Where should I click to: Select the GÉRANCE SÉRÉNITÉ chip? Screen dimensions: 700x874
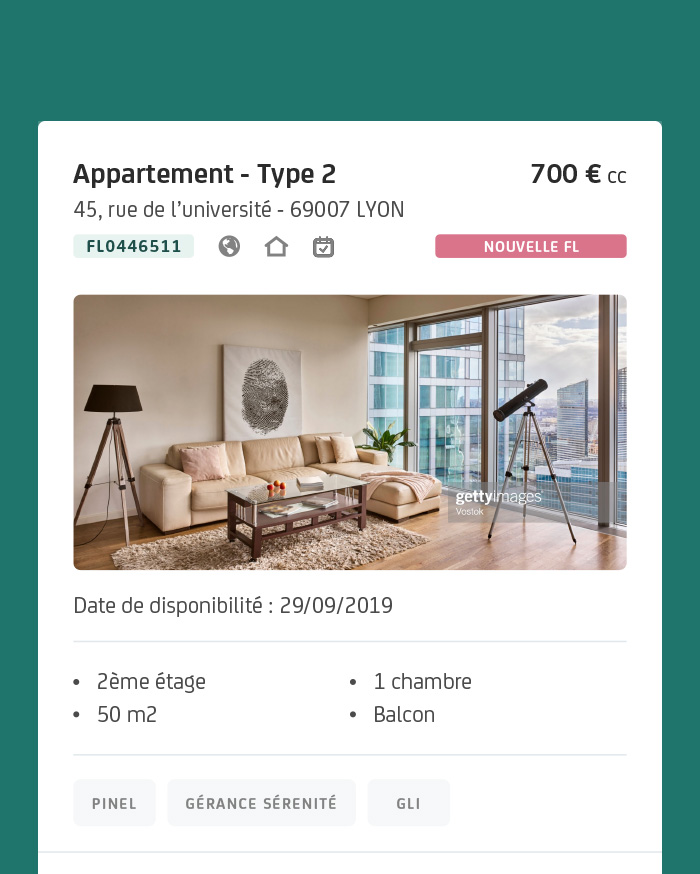261,803
